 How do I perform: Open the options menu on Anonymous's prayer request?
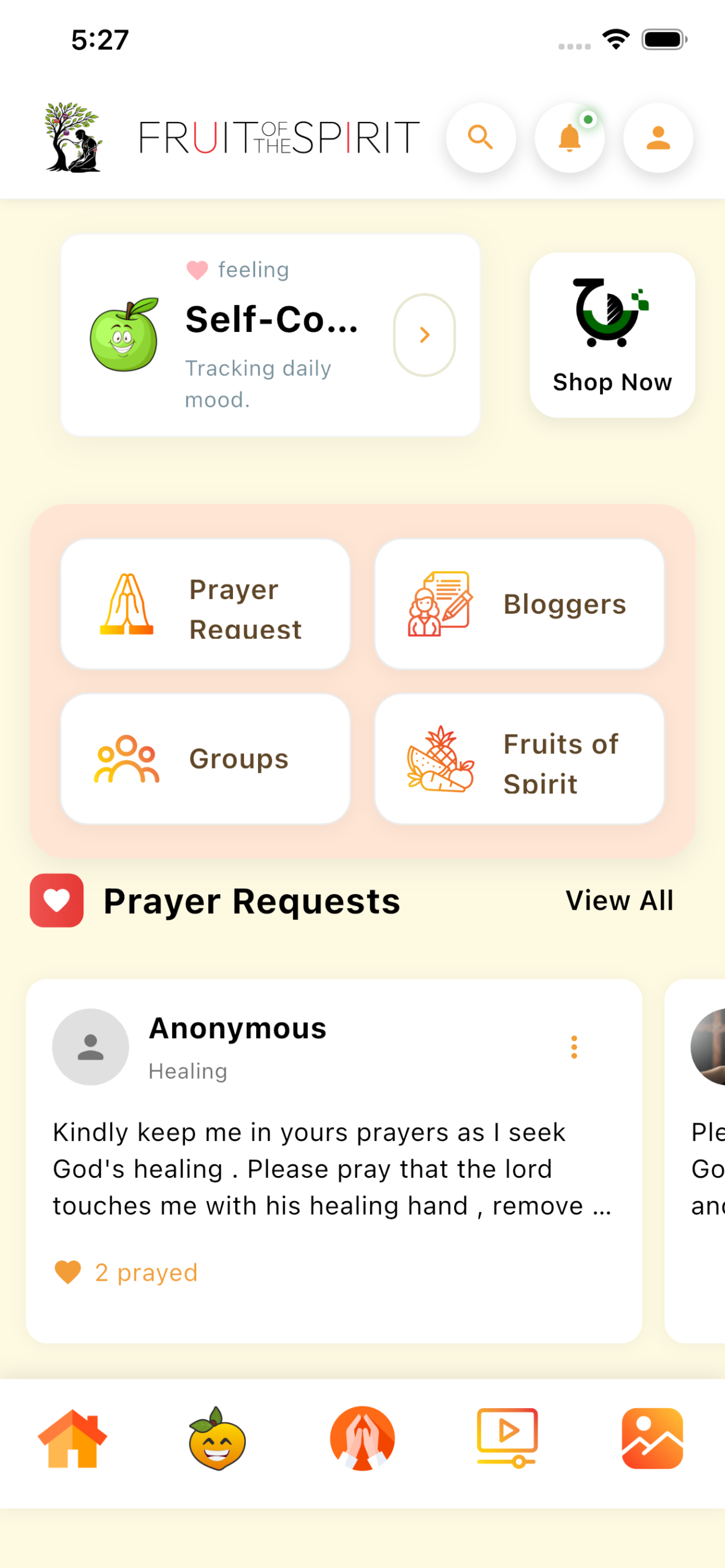(574, 1047)
